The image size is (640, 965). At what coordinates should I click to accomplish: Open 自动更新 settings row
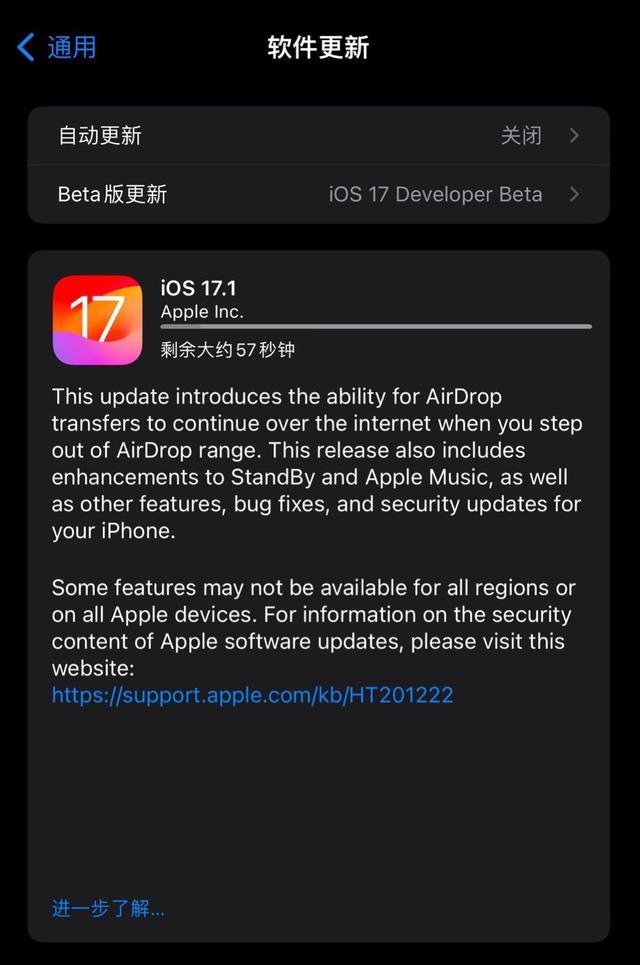point(318,136)
